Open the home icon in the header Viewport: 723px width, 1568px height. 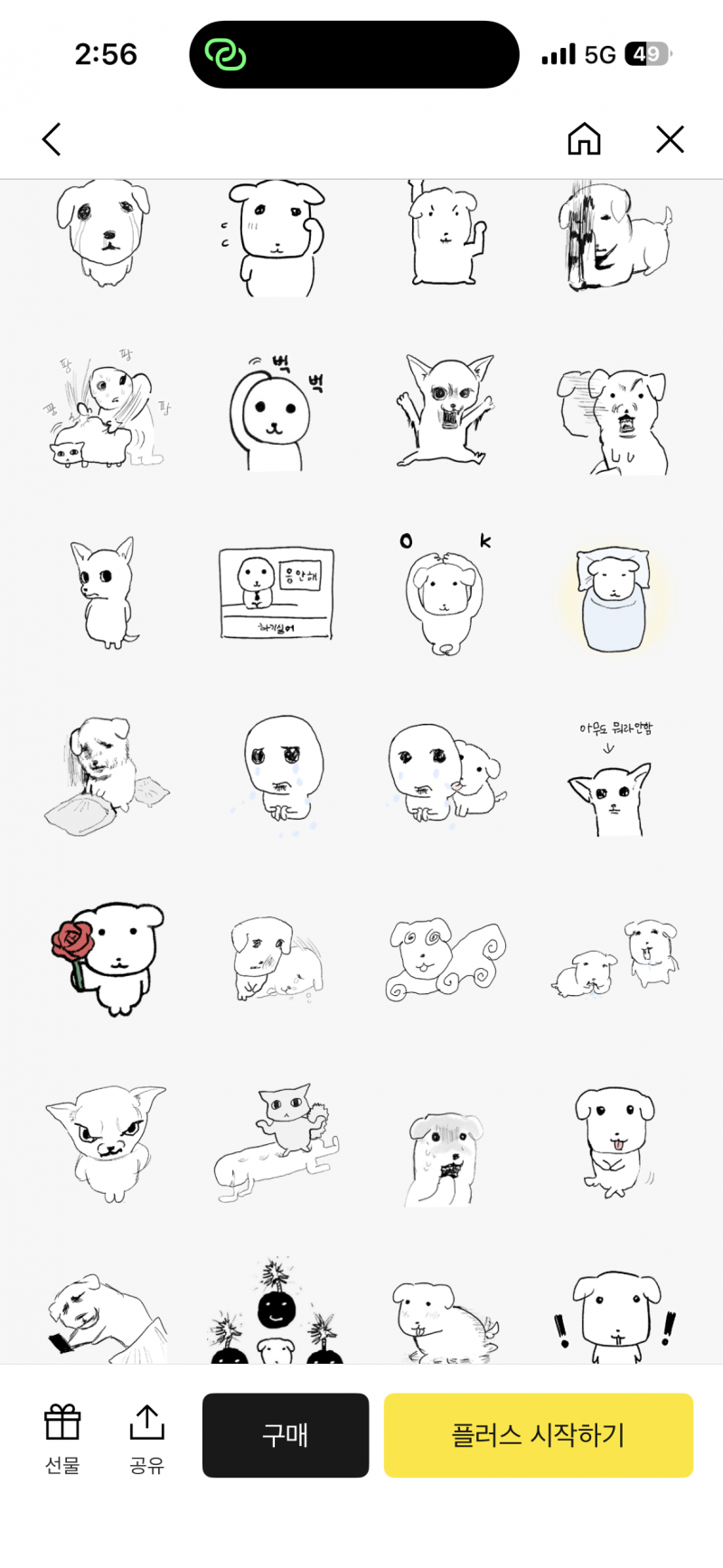tap(584, 140)
